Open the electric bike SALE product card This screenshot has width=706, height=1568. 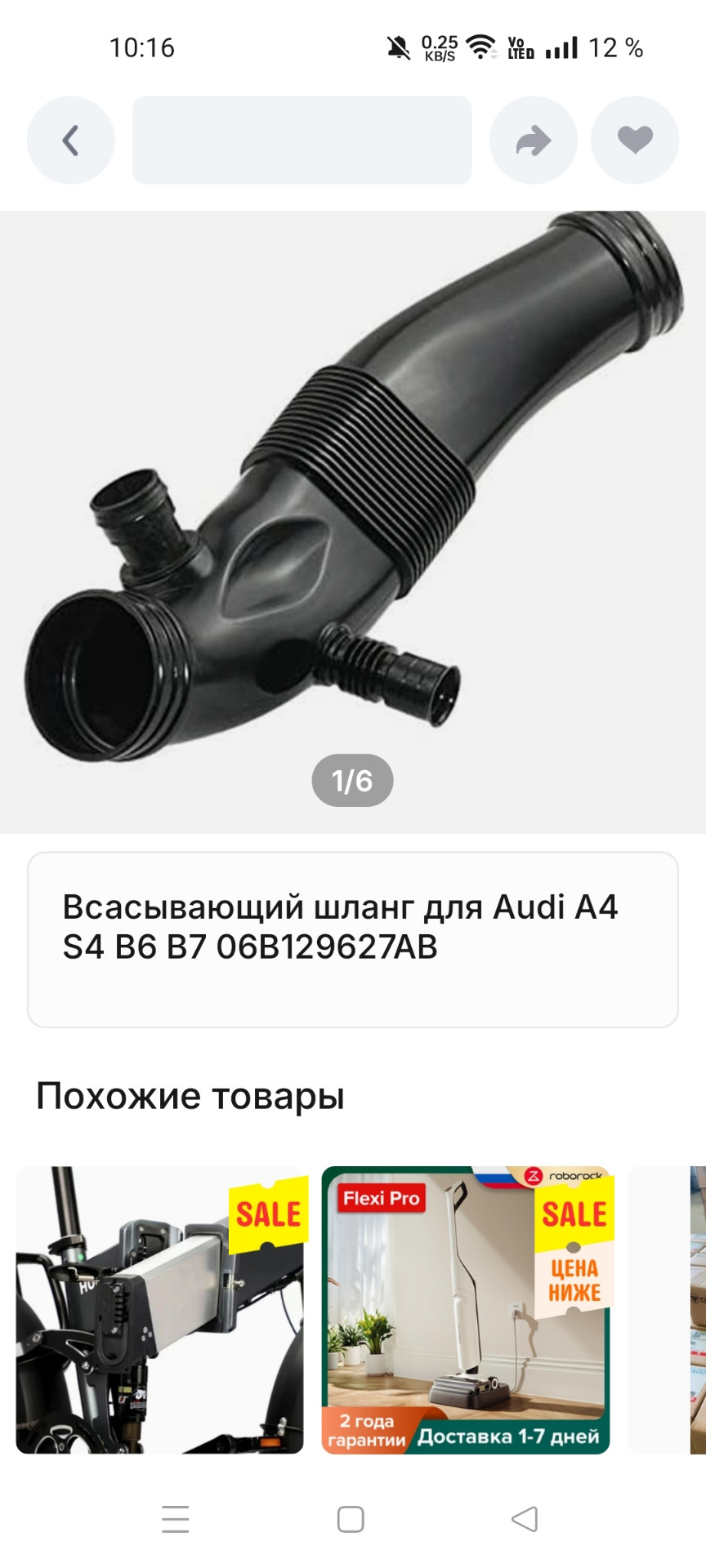[160, 1307]
